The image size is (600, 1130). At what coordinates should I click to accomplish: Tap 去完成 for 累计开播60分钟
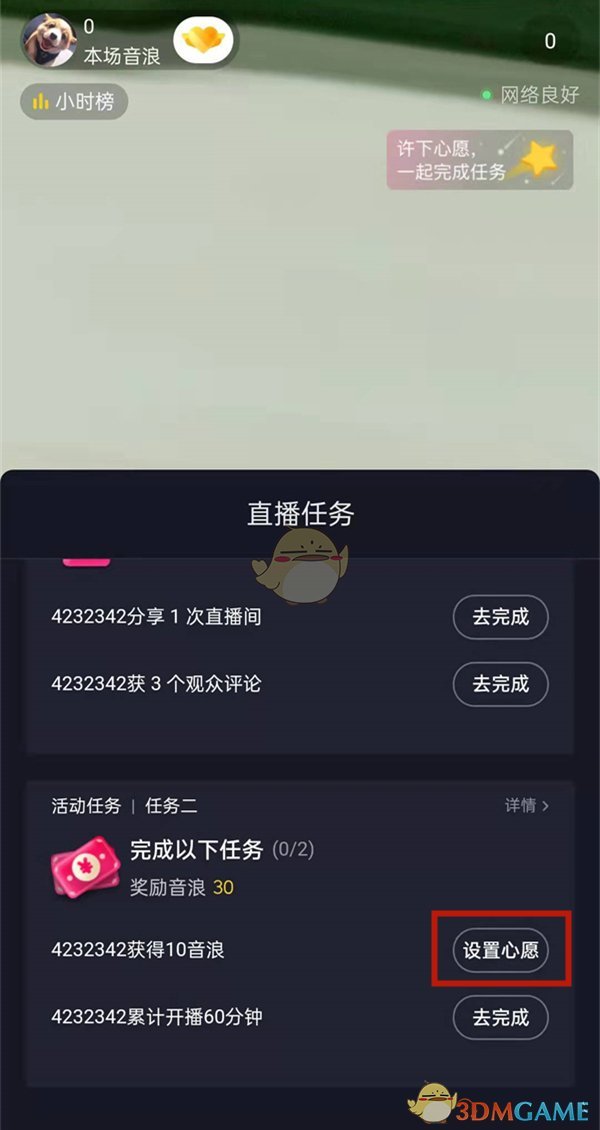(x=500, y=1018)
